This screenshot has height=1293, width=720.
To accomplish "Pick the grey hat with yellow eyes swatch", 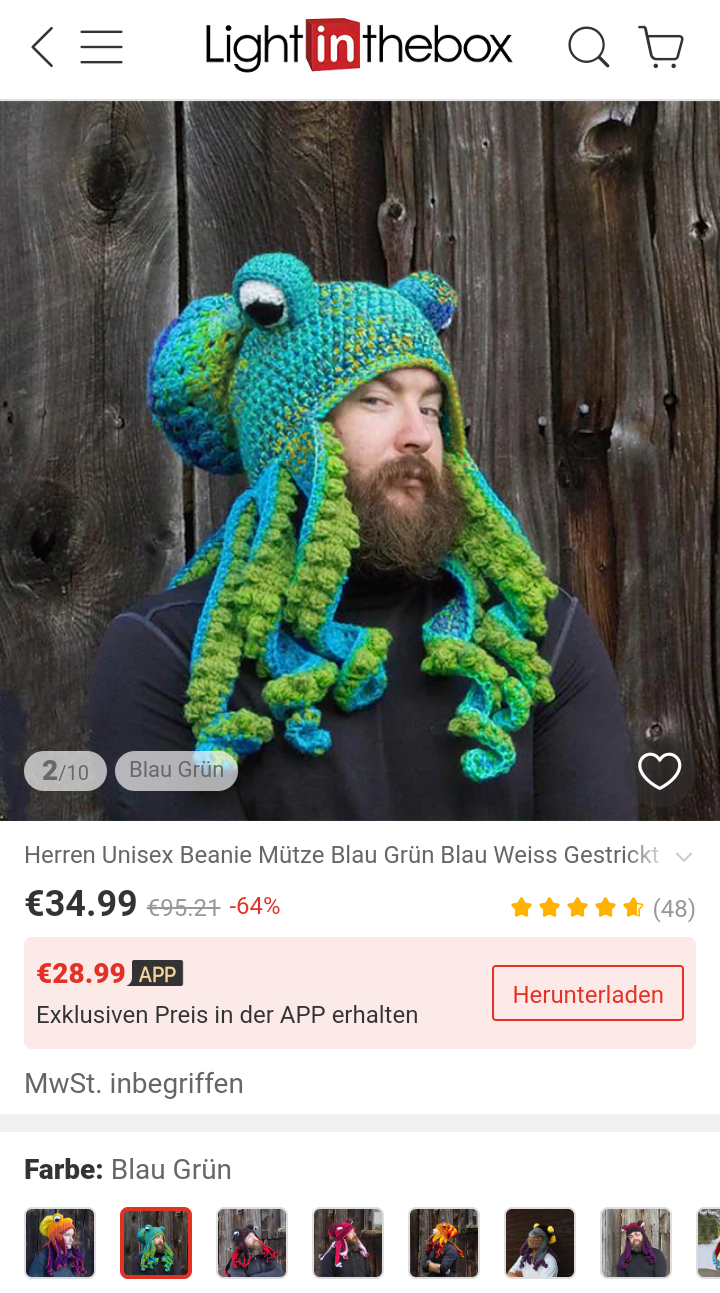I will 540,1243.
